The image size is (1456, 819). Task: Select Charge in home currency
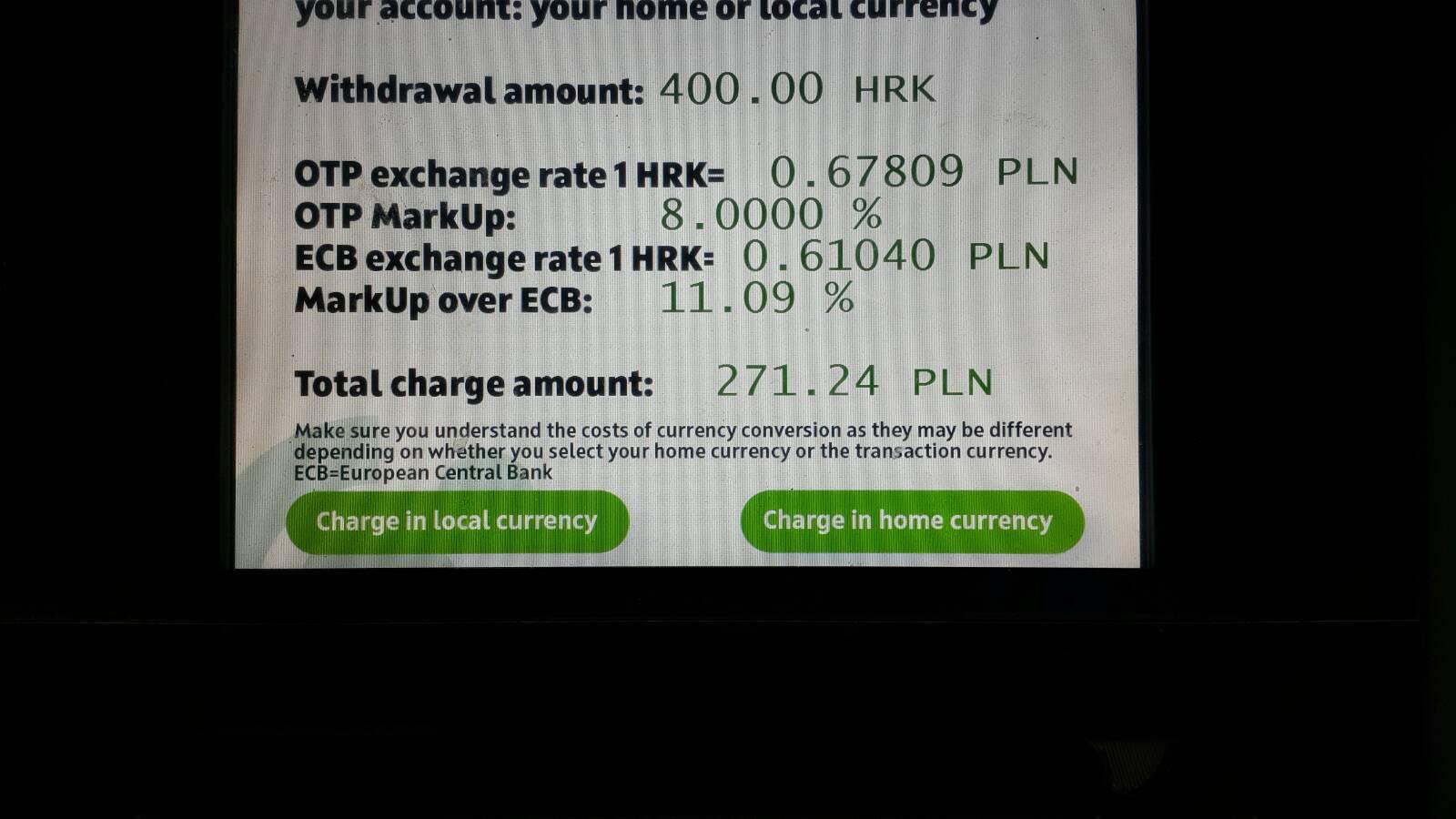pos(911,521)
